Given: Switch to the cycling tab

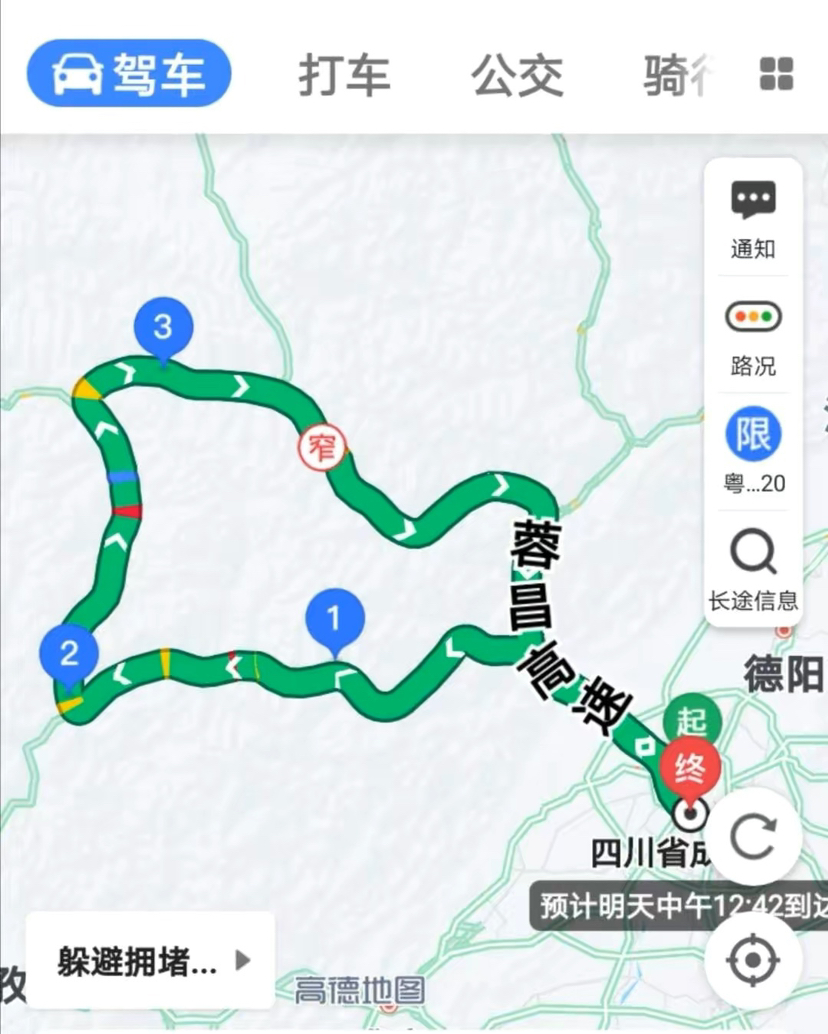Looking at the screenshot, I should pyautogui.click(x=678, y=76).
